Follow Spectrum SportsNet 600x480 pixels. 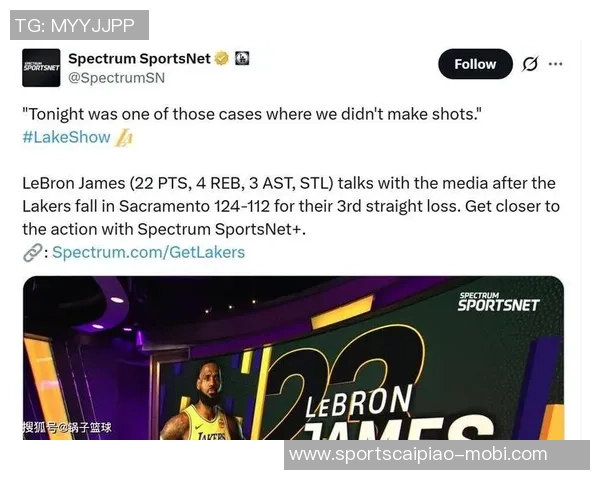pyautogui.click(x=475, y=64)
